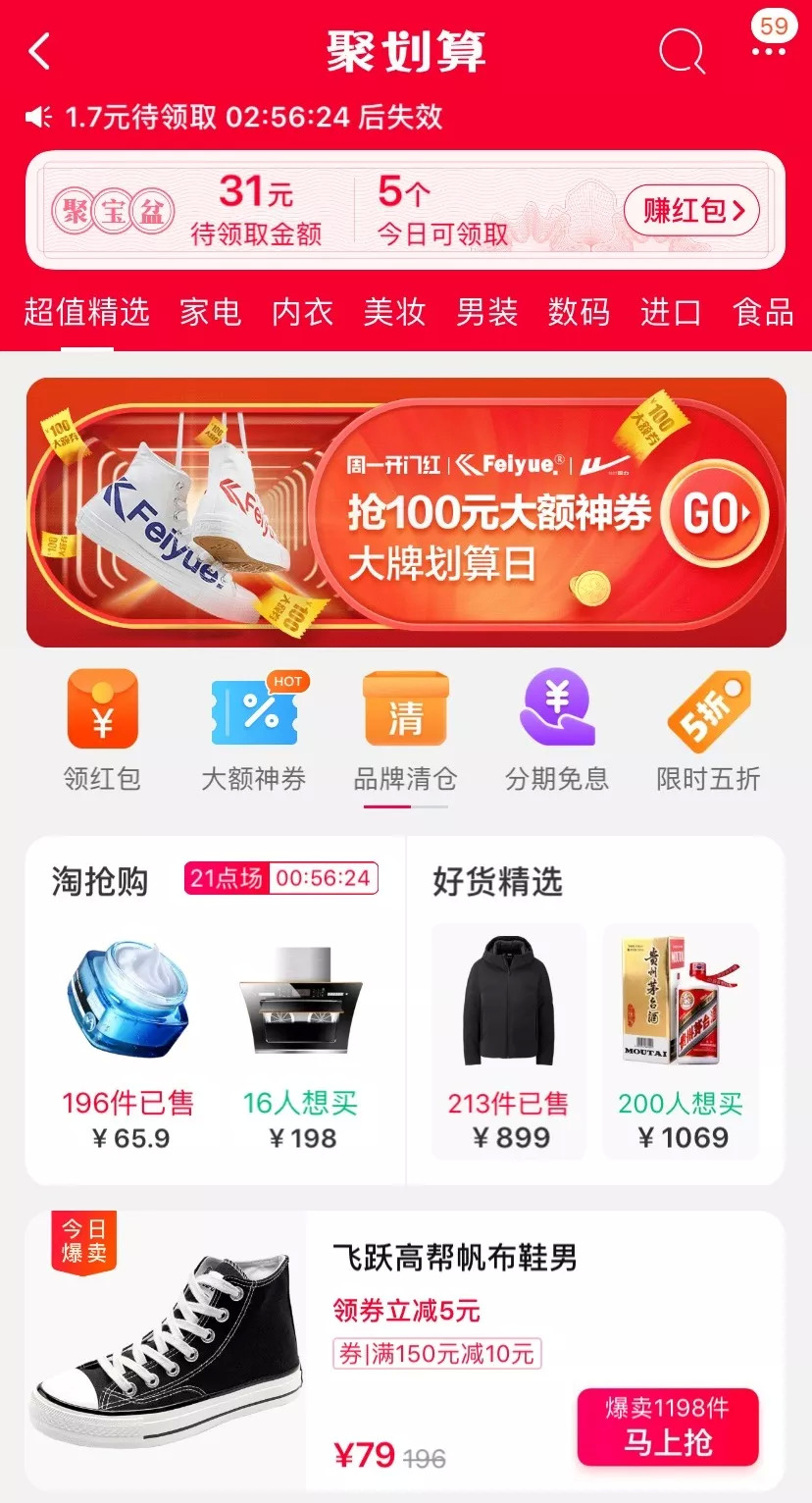Screen dimensions: 812x1503
Task: Go back using the arrow icon
Action: pyautogui.click(x=40, y=51)
